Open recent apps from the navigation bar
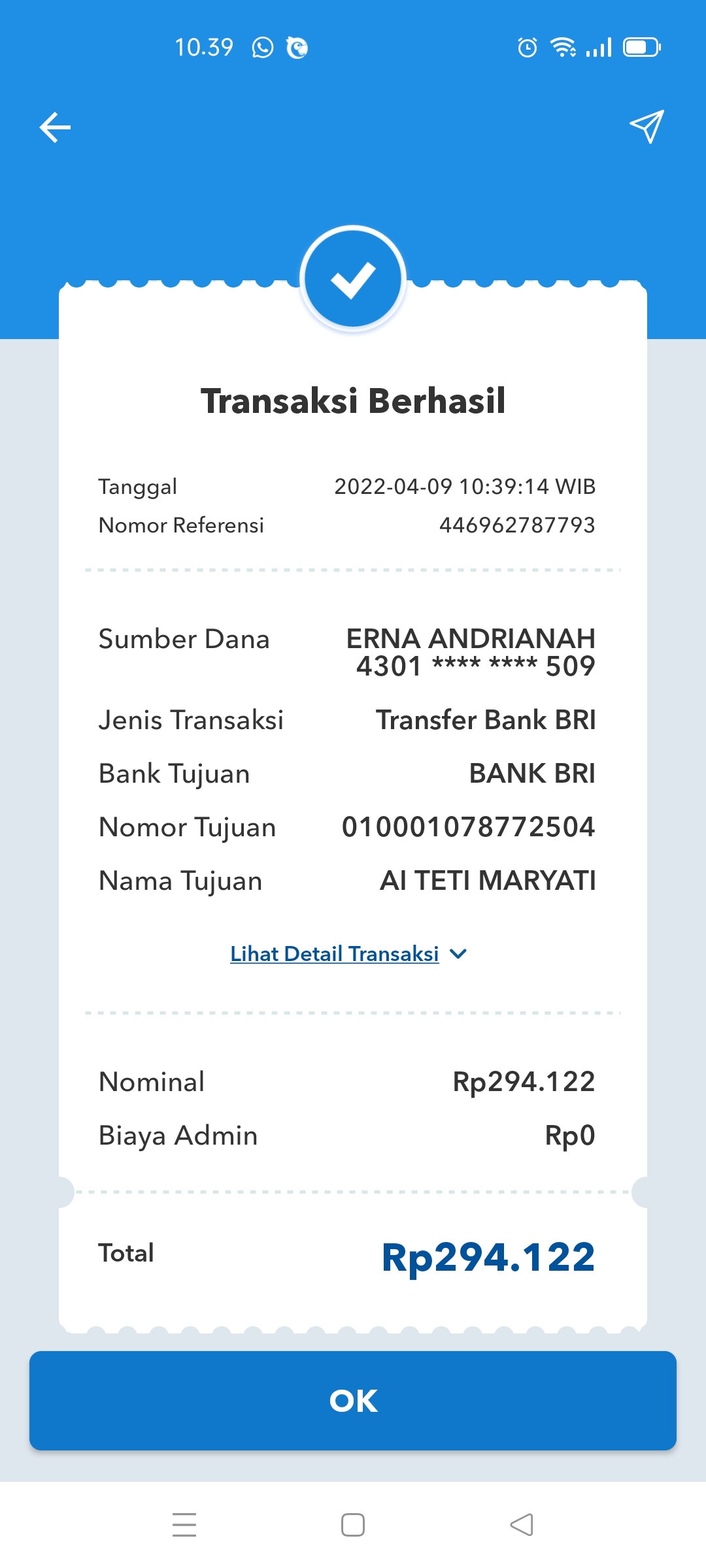Viewport: 706px width, 1568px height. tap(184, 1525)
